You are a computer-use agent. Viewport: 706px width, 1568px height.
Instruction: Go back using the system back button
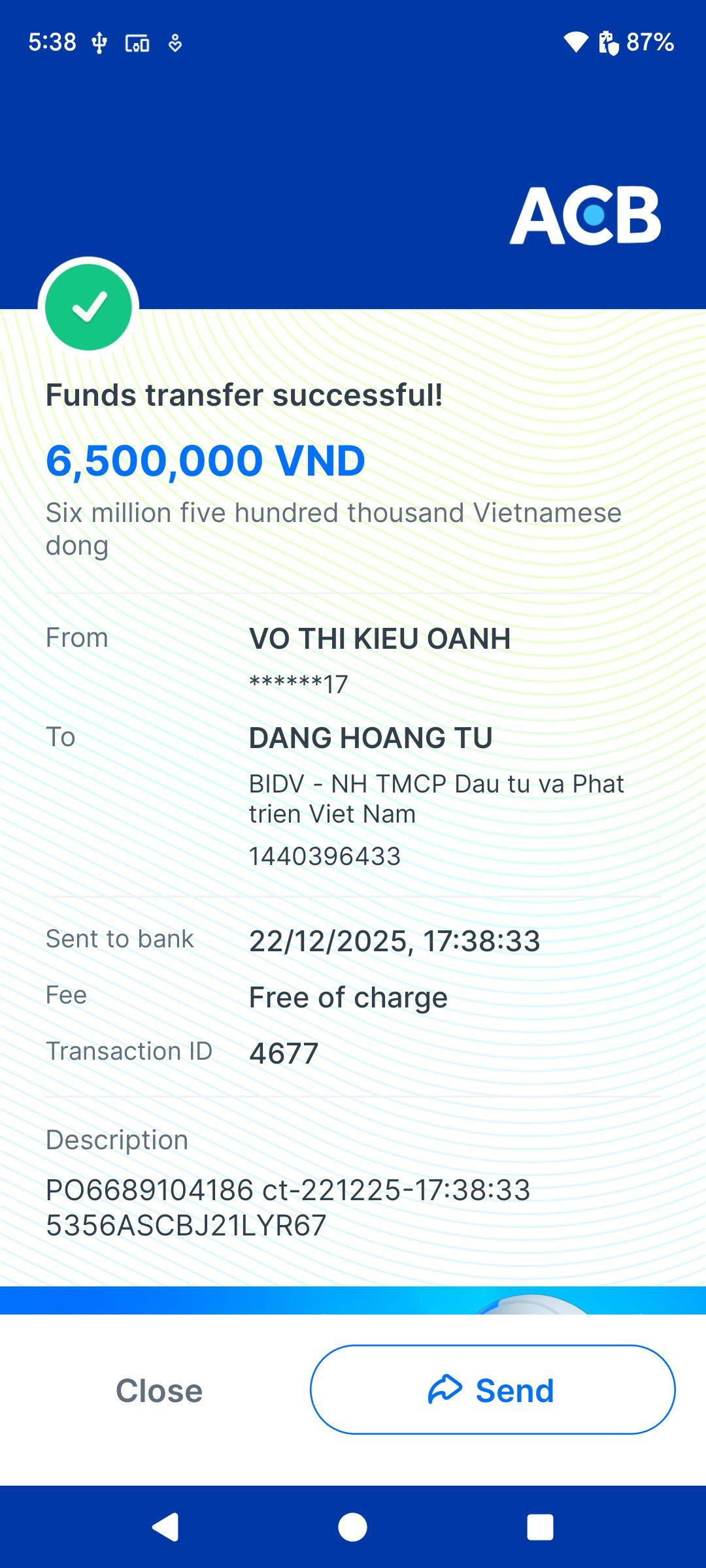(x=165, y=1527)
